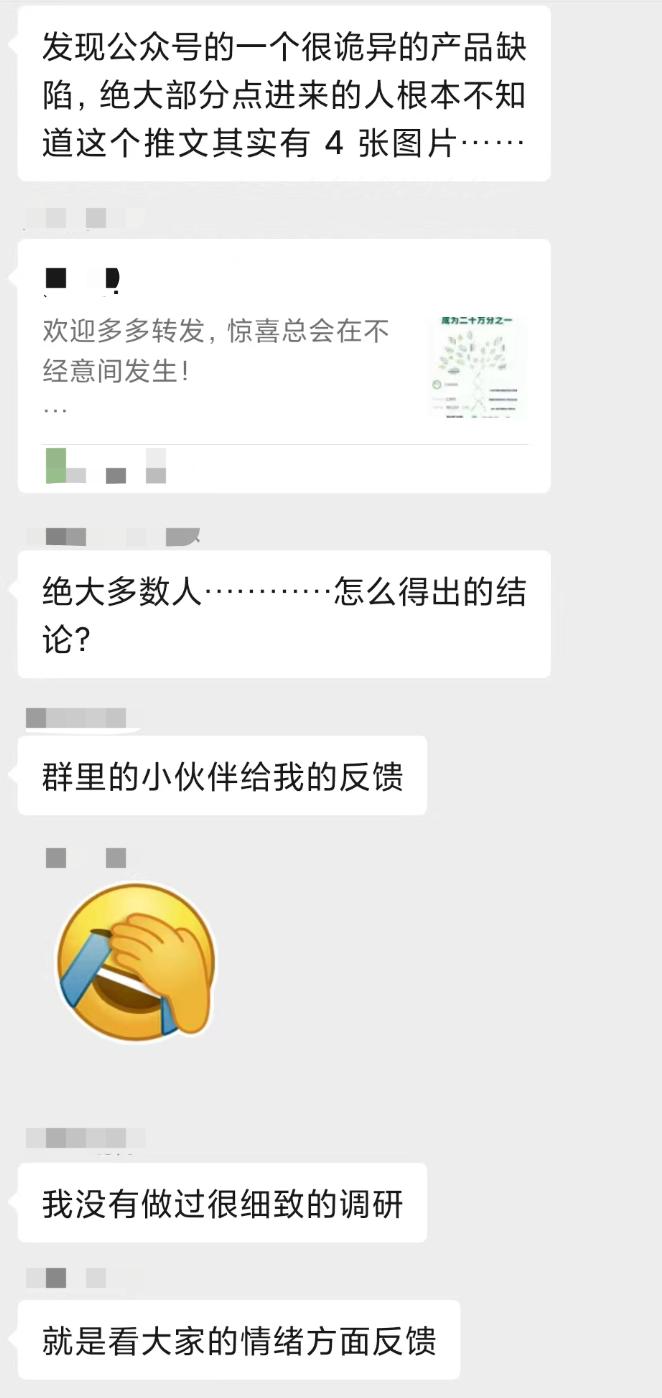Open the shared article card about 欢迎多多转发

pyautogui.click(x=284, y=366)
